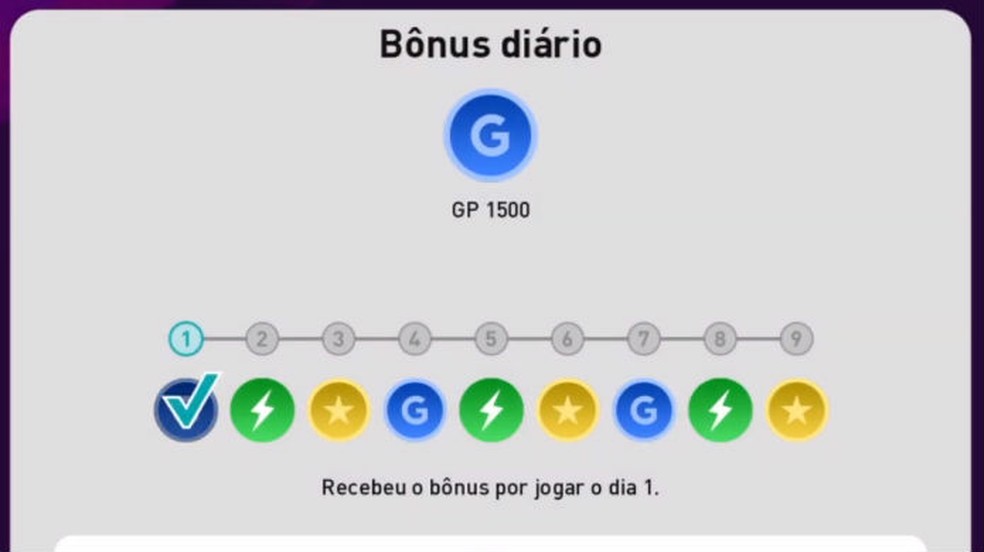Select the day 5 green energy reward

491,411
